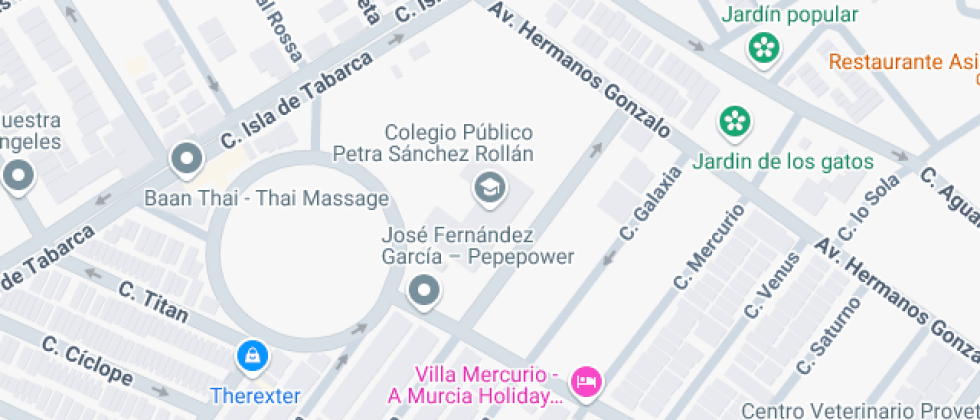
Task: Open the Centro Veterinario place label
Action: (860, 411)
